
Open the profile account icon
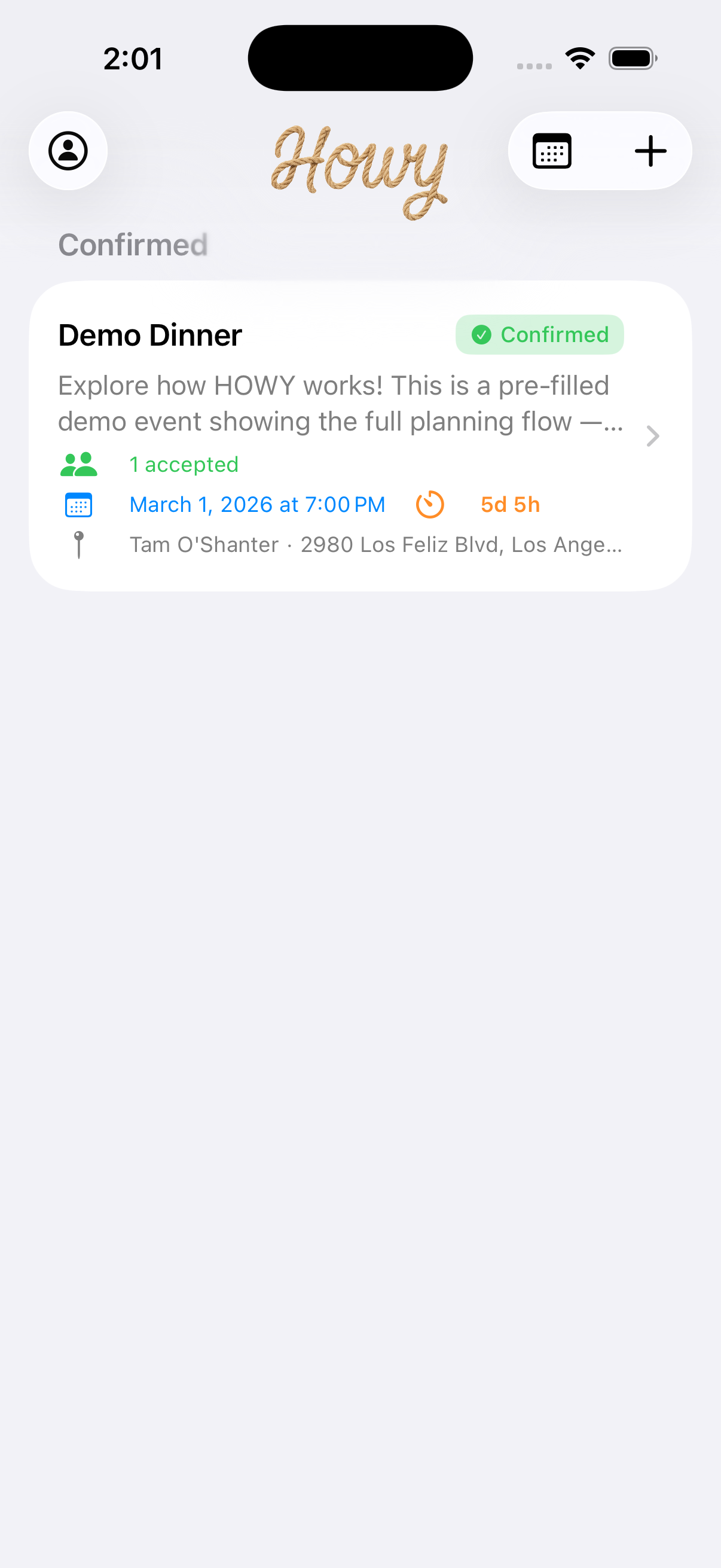[x=68, y=150]
